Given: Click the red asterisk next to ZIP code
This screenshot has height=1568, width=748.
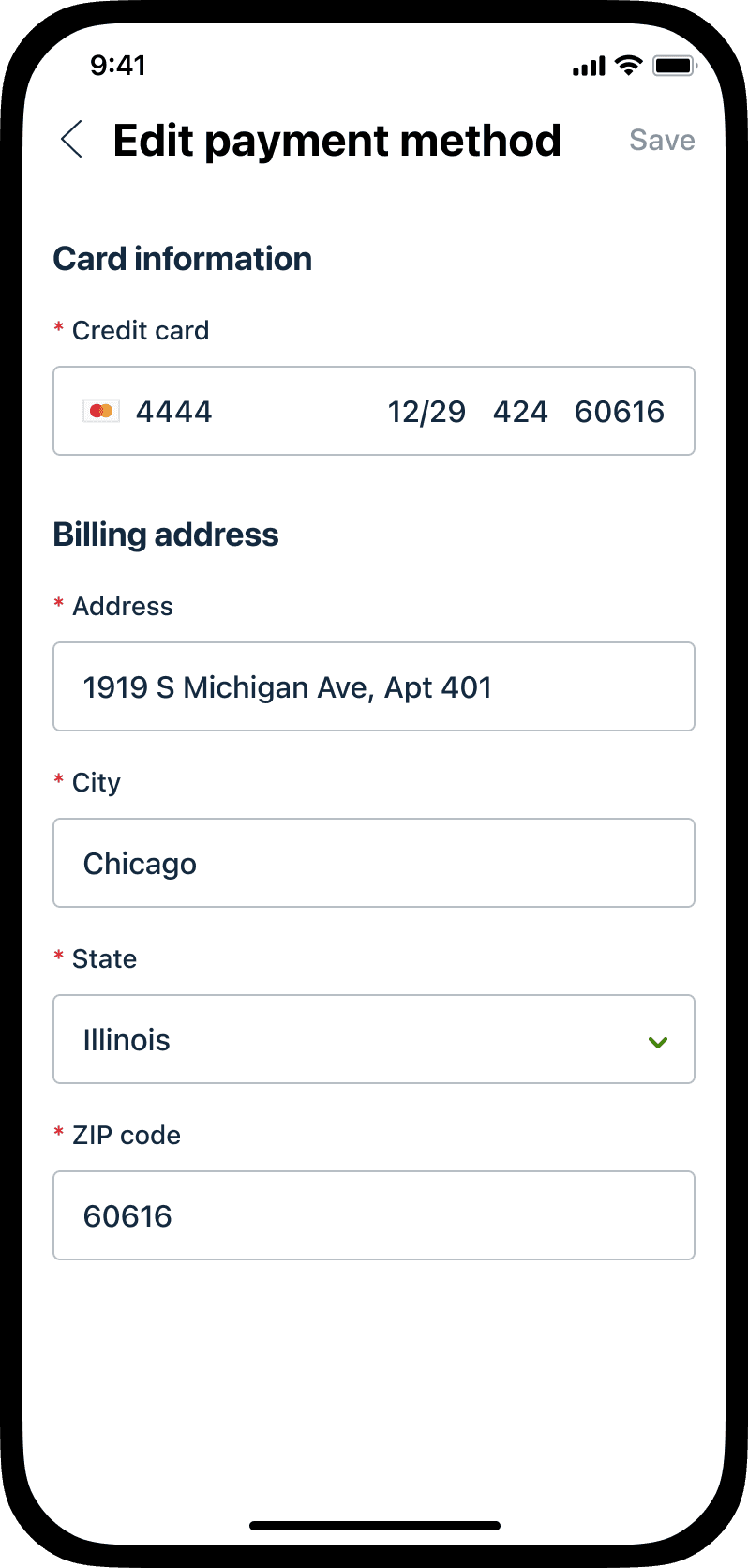Looking at the screenshot, I should tap(57, 1135).
